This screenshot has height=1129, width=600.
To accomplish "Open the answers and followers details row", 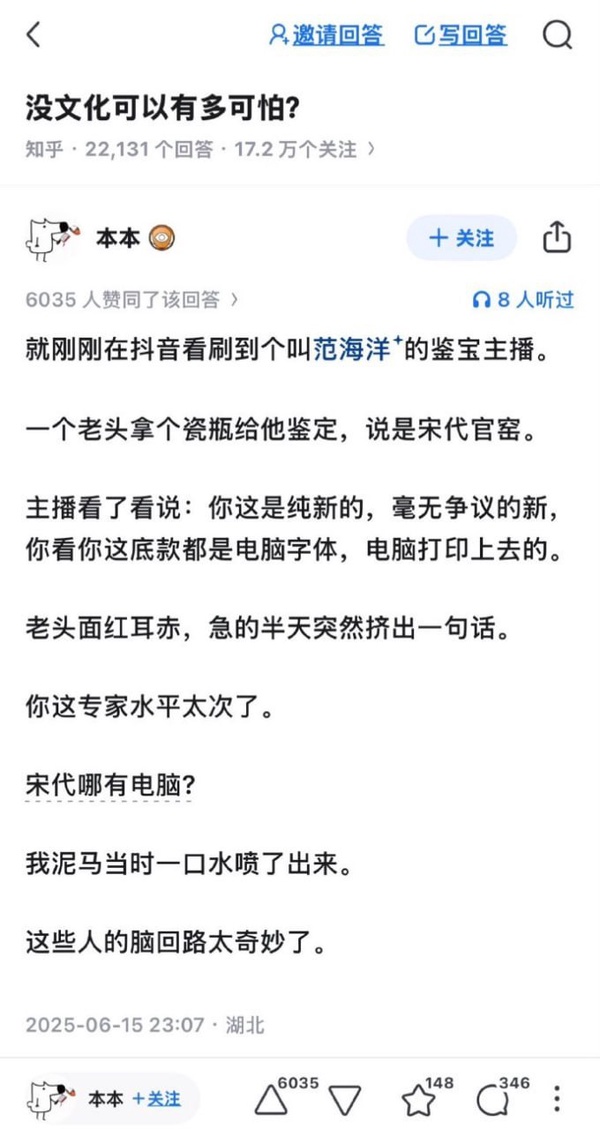I will 200,150.
